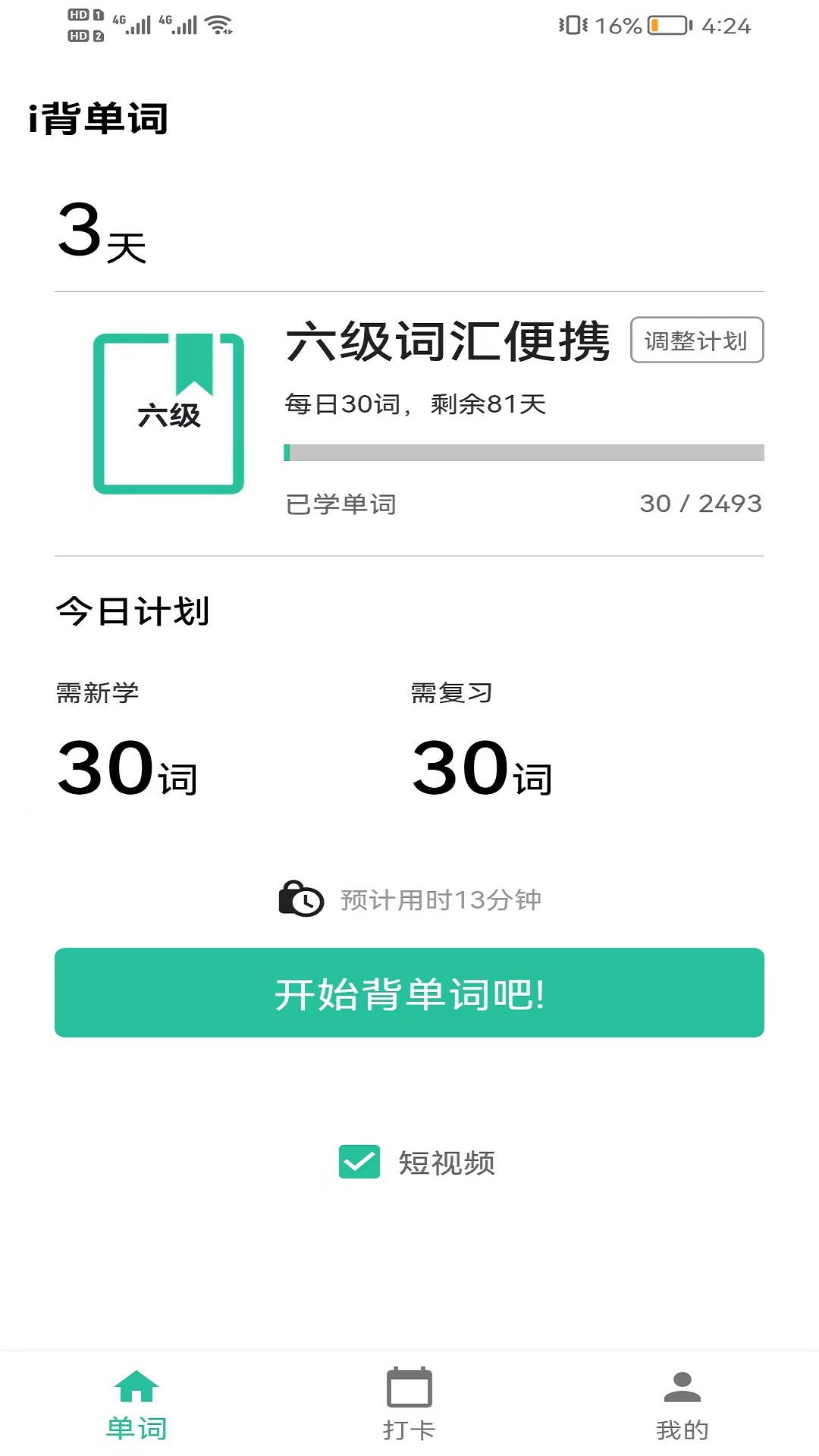
Task: Uncheck the 短视频 checkbox
Action: pos(359,1162)
